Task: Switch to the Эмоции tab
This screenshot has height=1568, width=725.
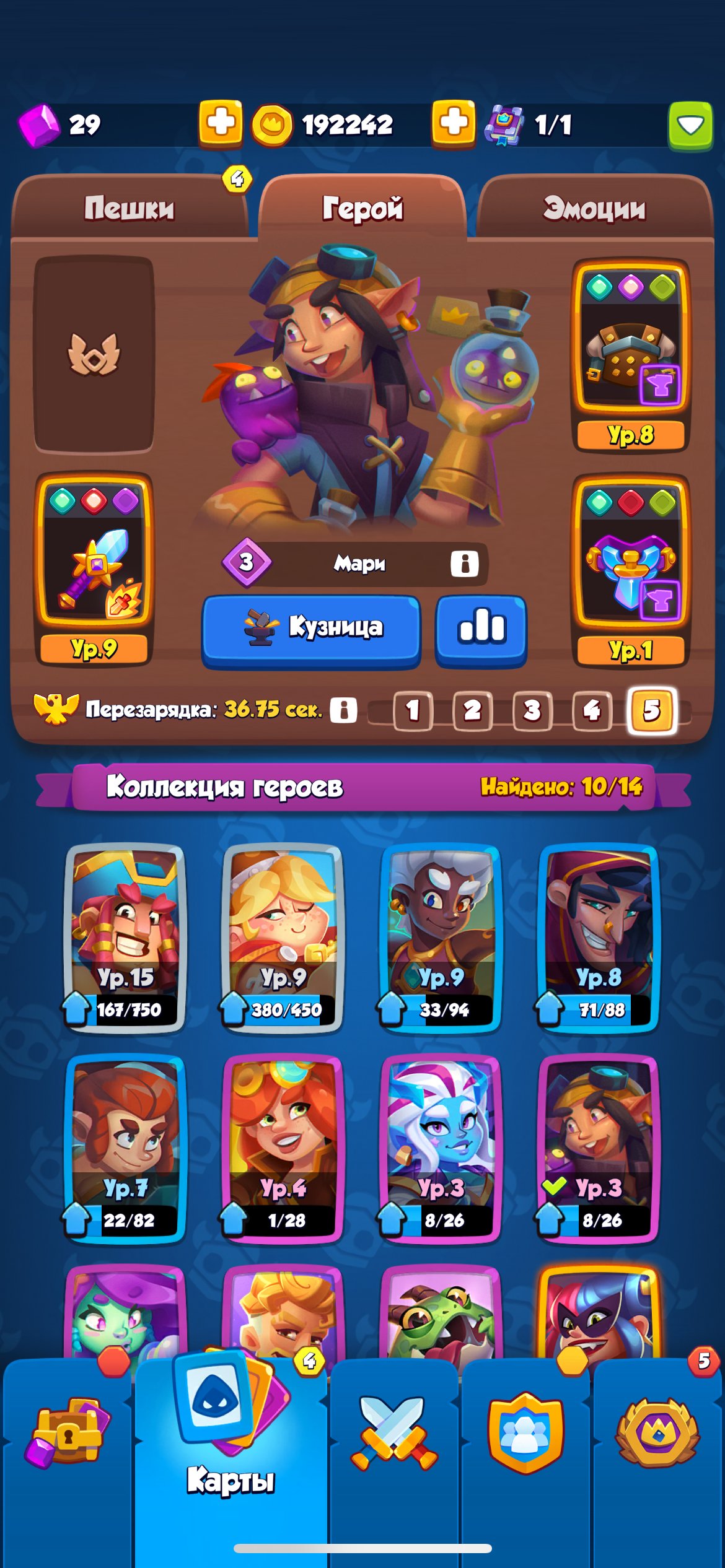Action: [594, 208]
